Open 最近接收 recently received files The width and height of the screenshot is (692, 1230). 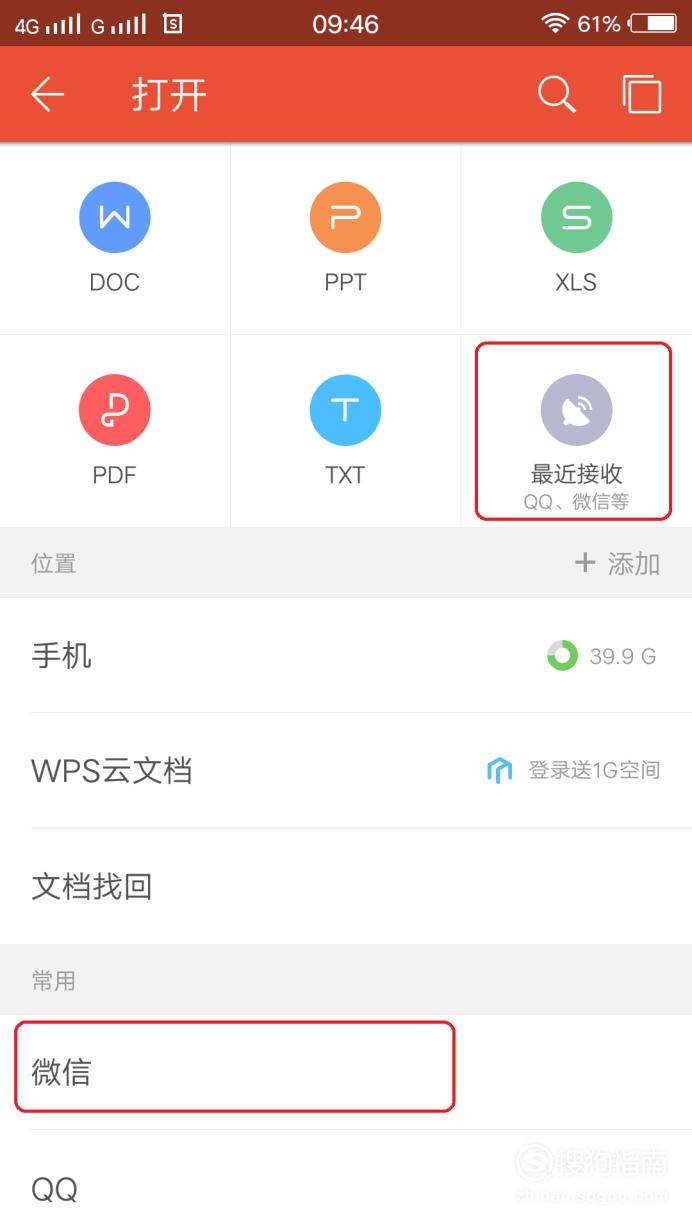click(x=574, y=431)
